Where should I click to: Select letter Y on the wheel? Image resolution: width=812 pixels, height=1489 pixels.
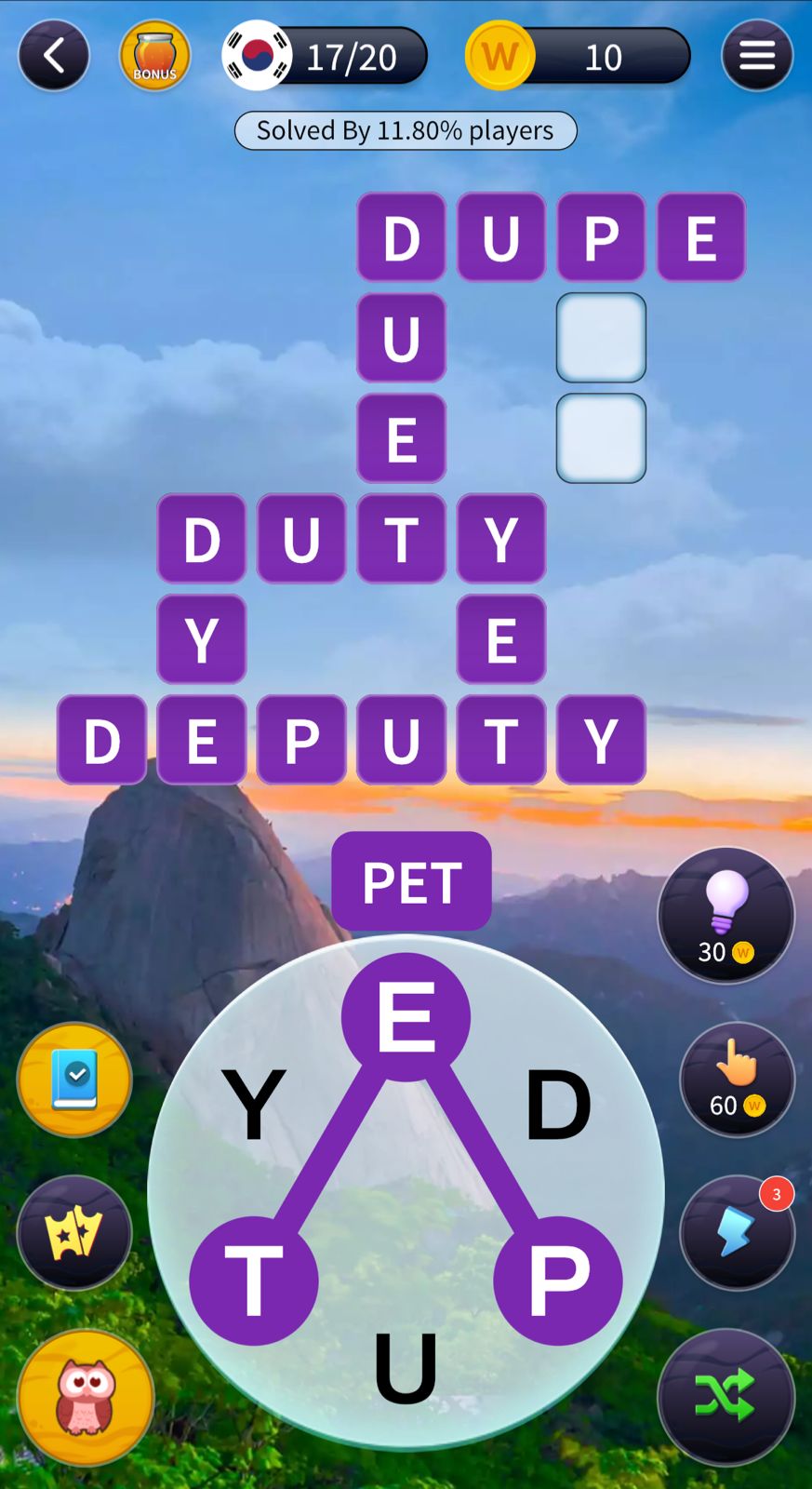pos(253,1105)
